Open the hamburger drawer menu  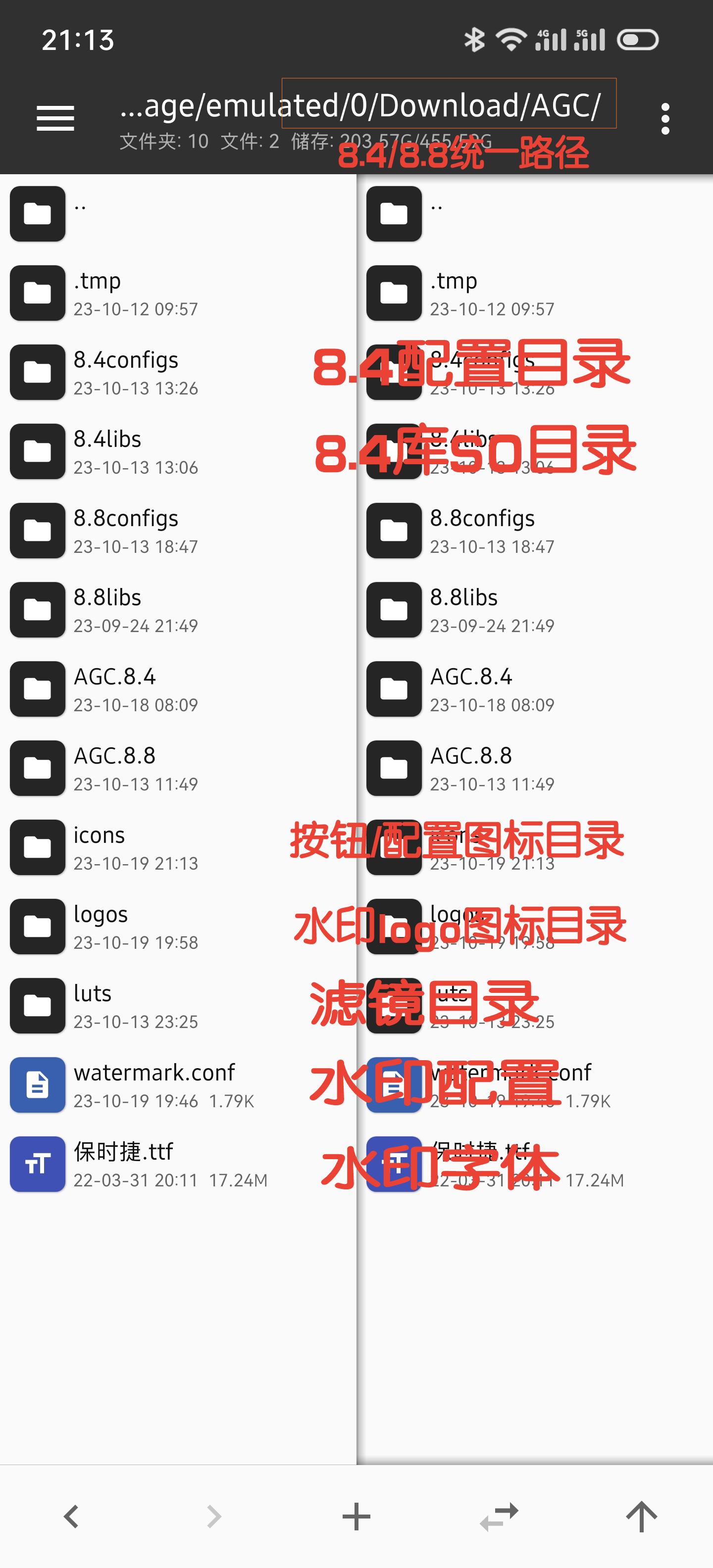tap(55, 118)
